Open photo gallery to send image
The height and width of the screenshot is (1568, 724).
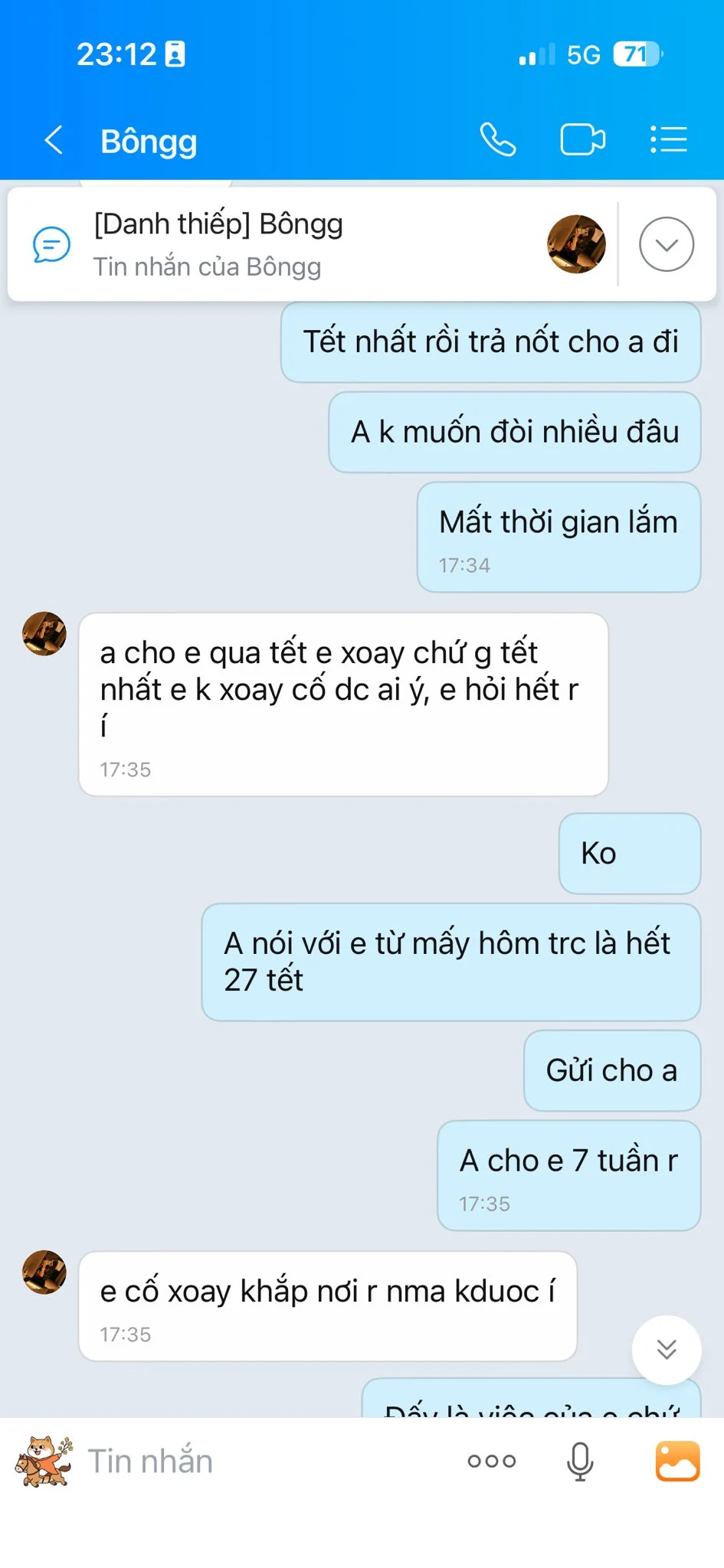tap(677, 1461)
